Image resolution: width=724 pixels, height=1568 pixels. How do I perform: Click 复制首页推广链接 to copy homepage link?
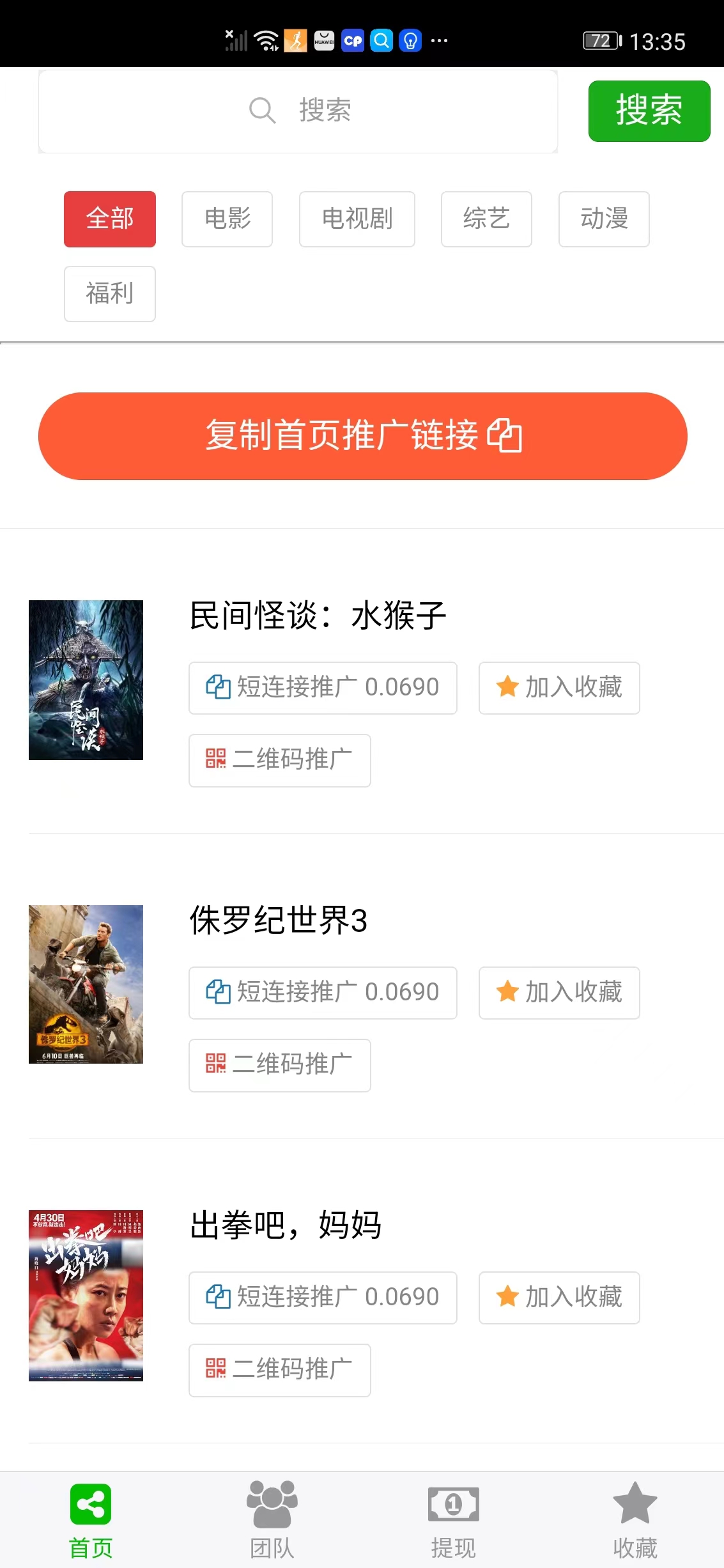click(x=363, y=437)
